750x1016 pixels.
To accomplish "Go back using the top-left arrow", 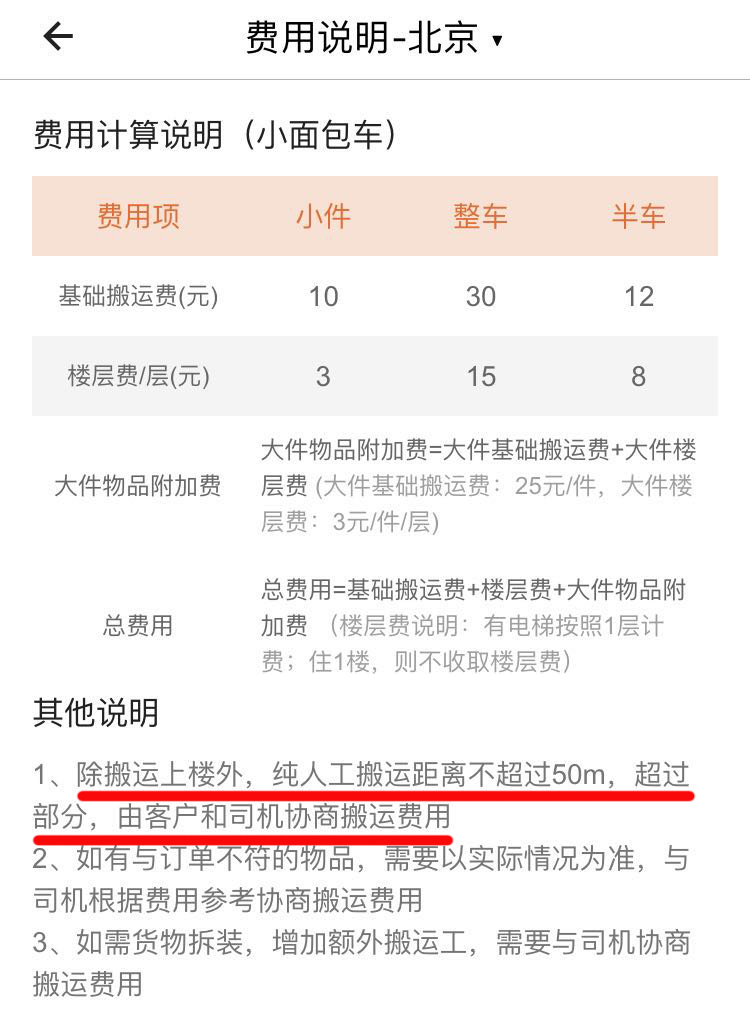I will 58,37.
